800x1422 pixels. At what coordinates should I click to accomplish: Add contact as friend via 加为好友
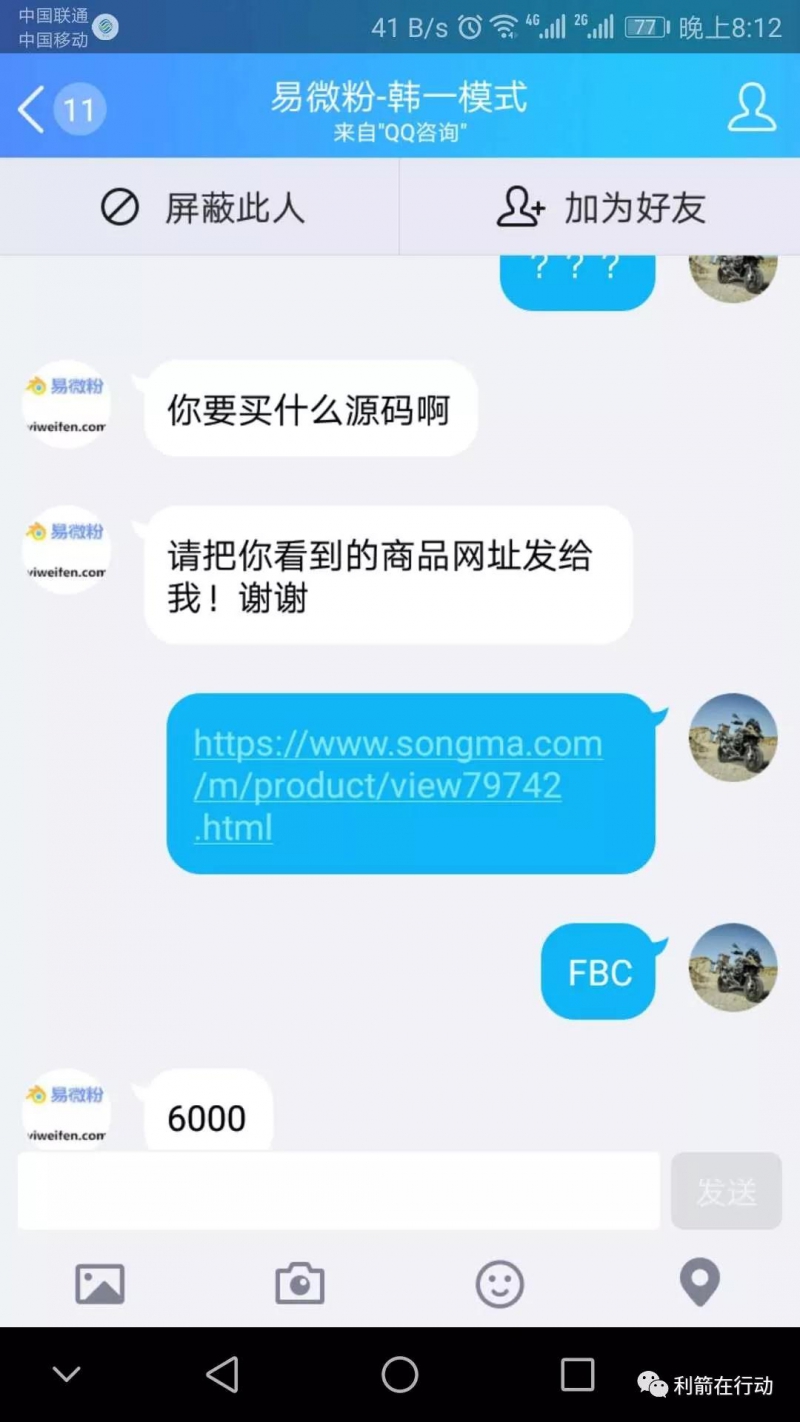click(x=601, y=208)
